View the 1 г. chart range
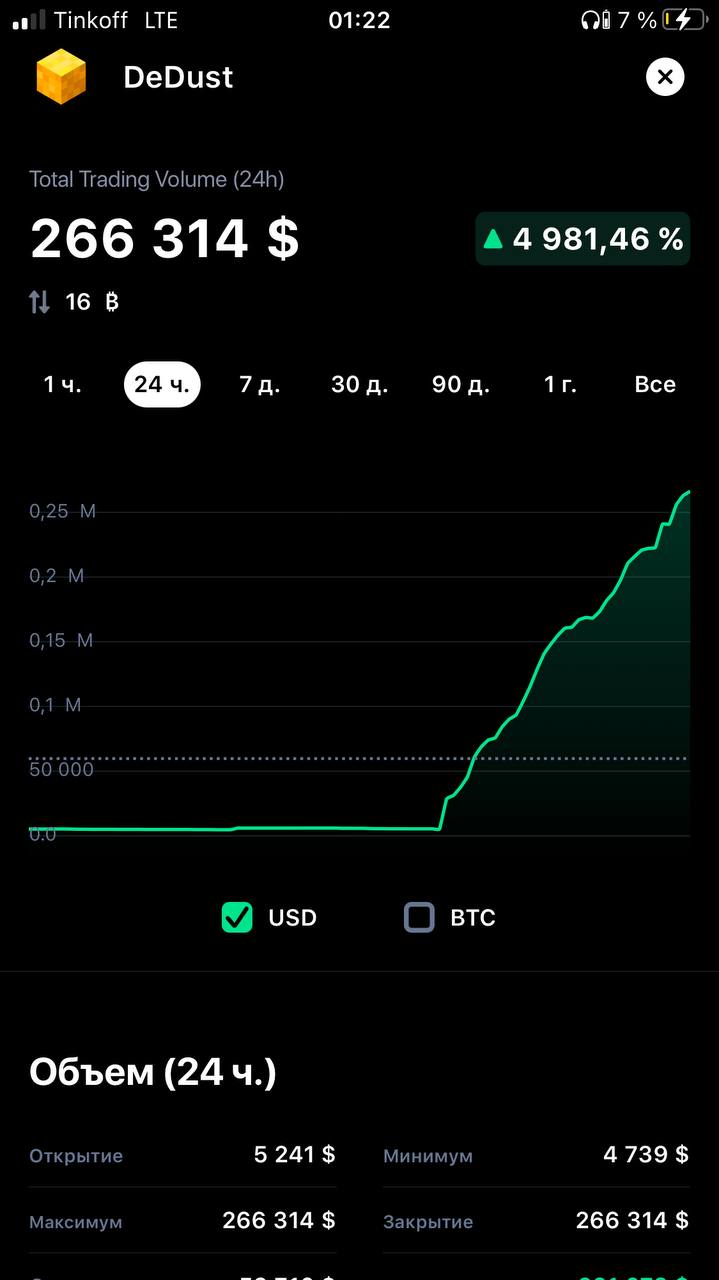Screen dimensions: 719x1280 [x=560, y=385]
